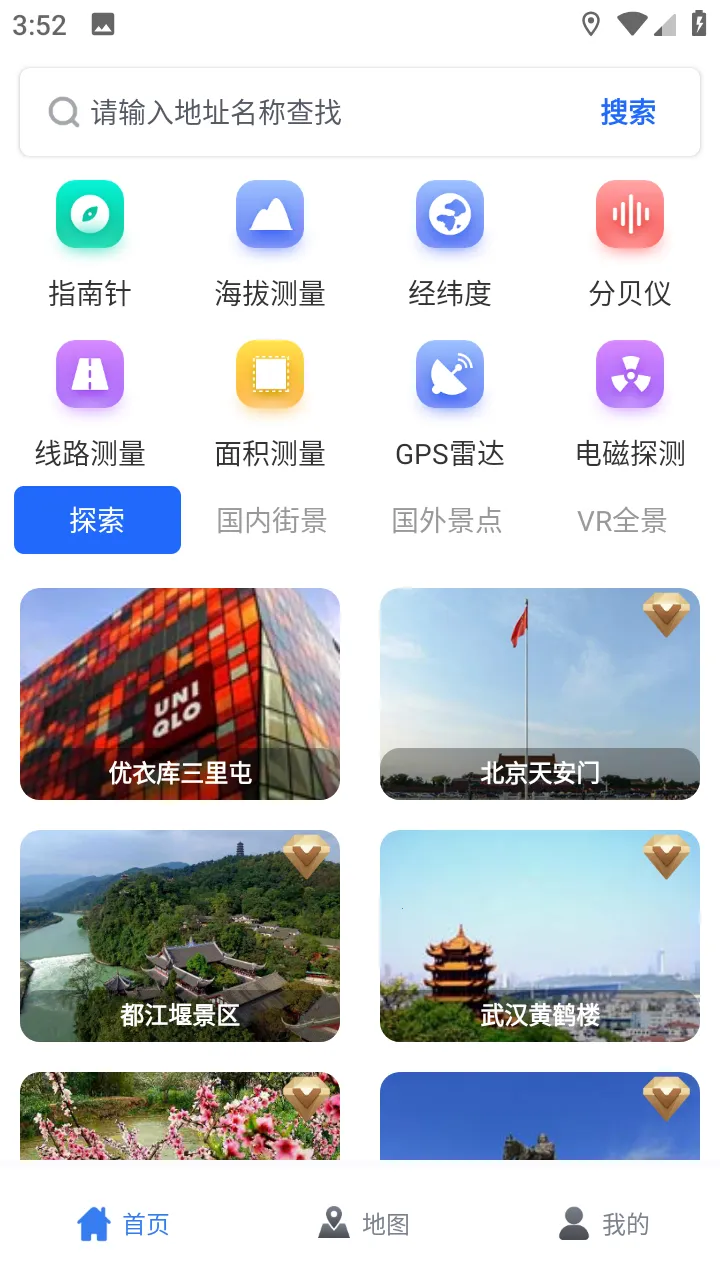View the 都江堰景区 card
This screenshot has height=1280, width=720.
180,936
